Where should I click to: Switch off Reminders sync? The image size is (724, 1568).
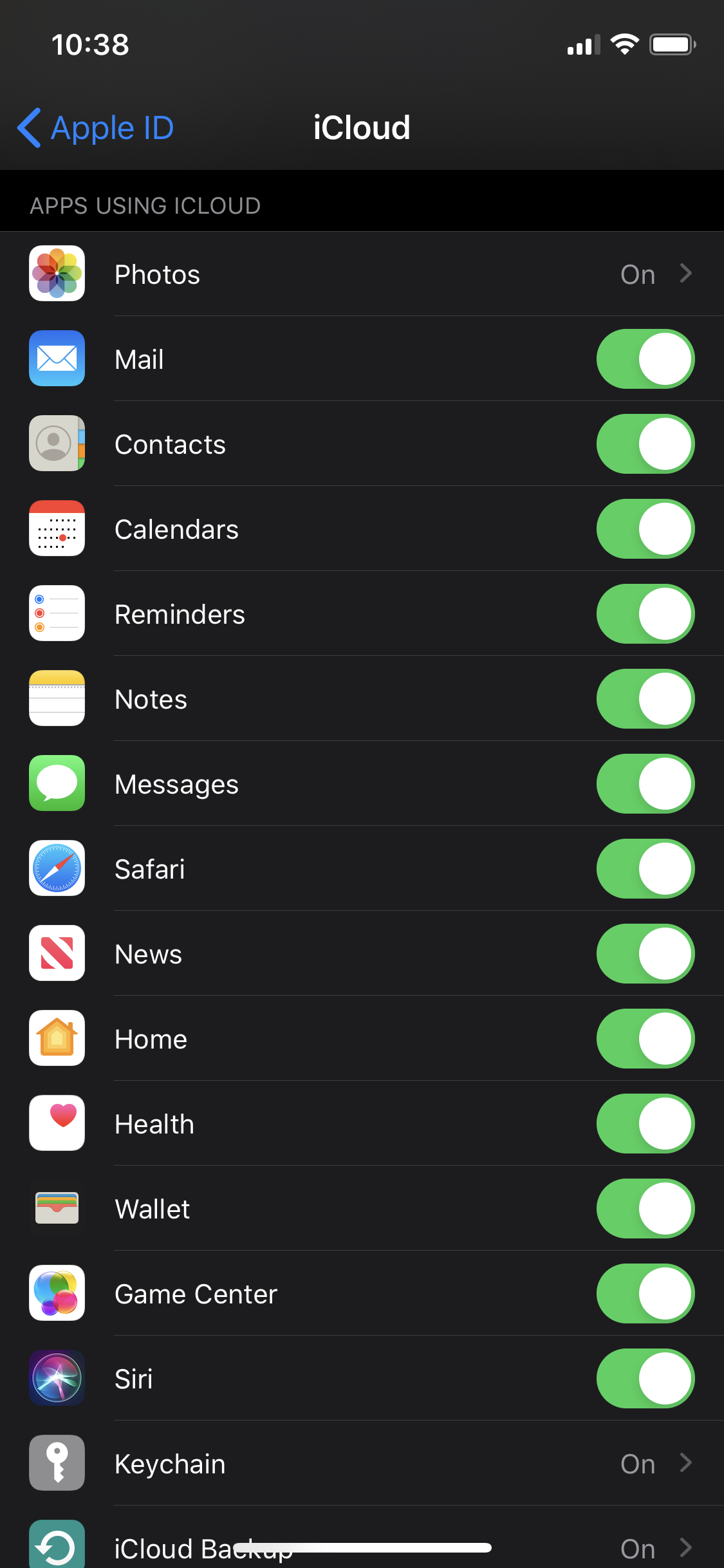pos(645,614)
